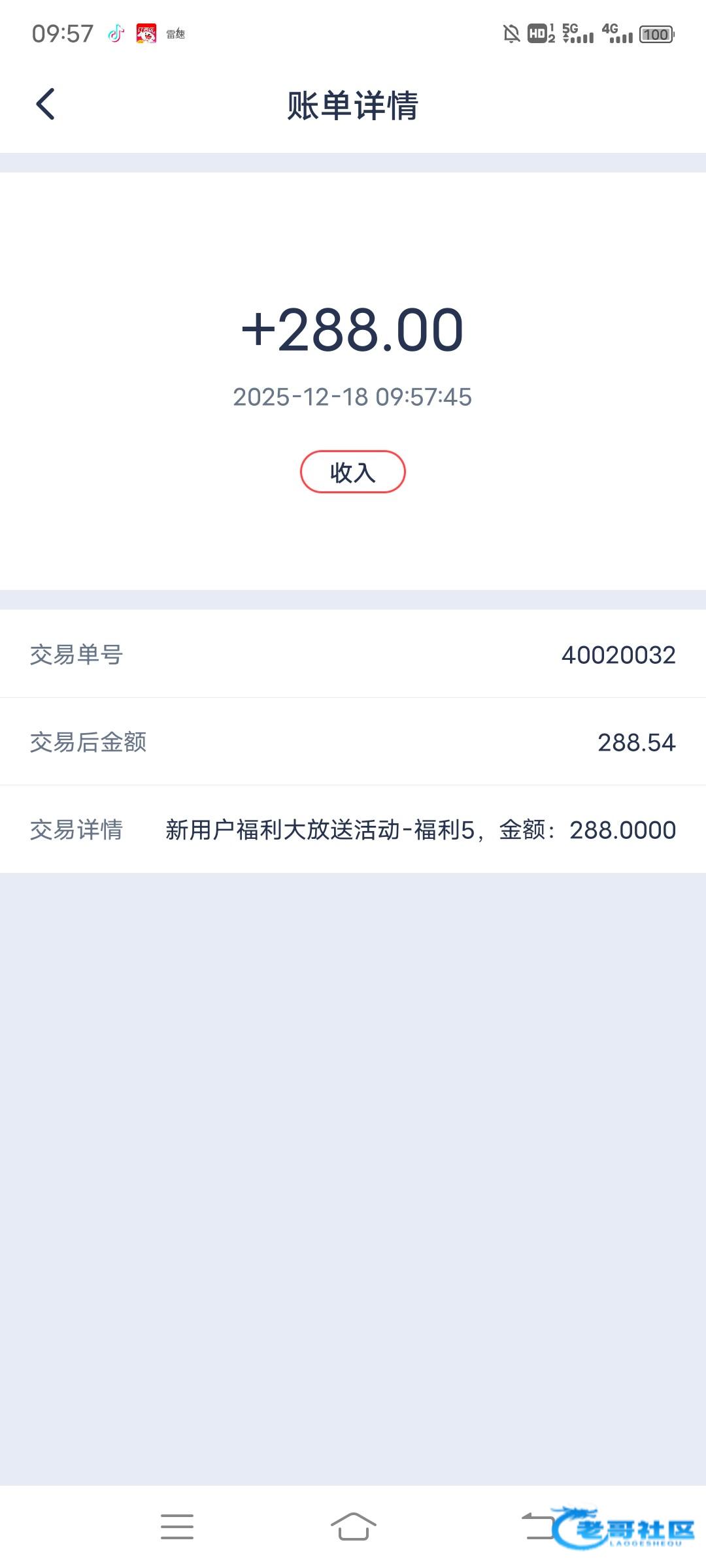Image resolution: width=706 pixels, height=1568 pixels.
Task: Go back from the bill details page
Action: coord(45,105)
